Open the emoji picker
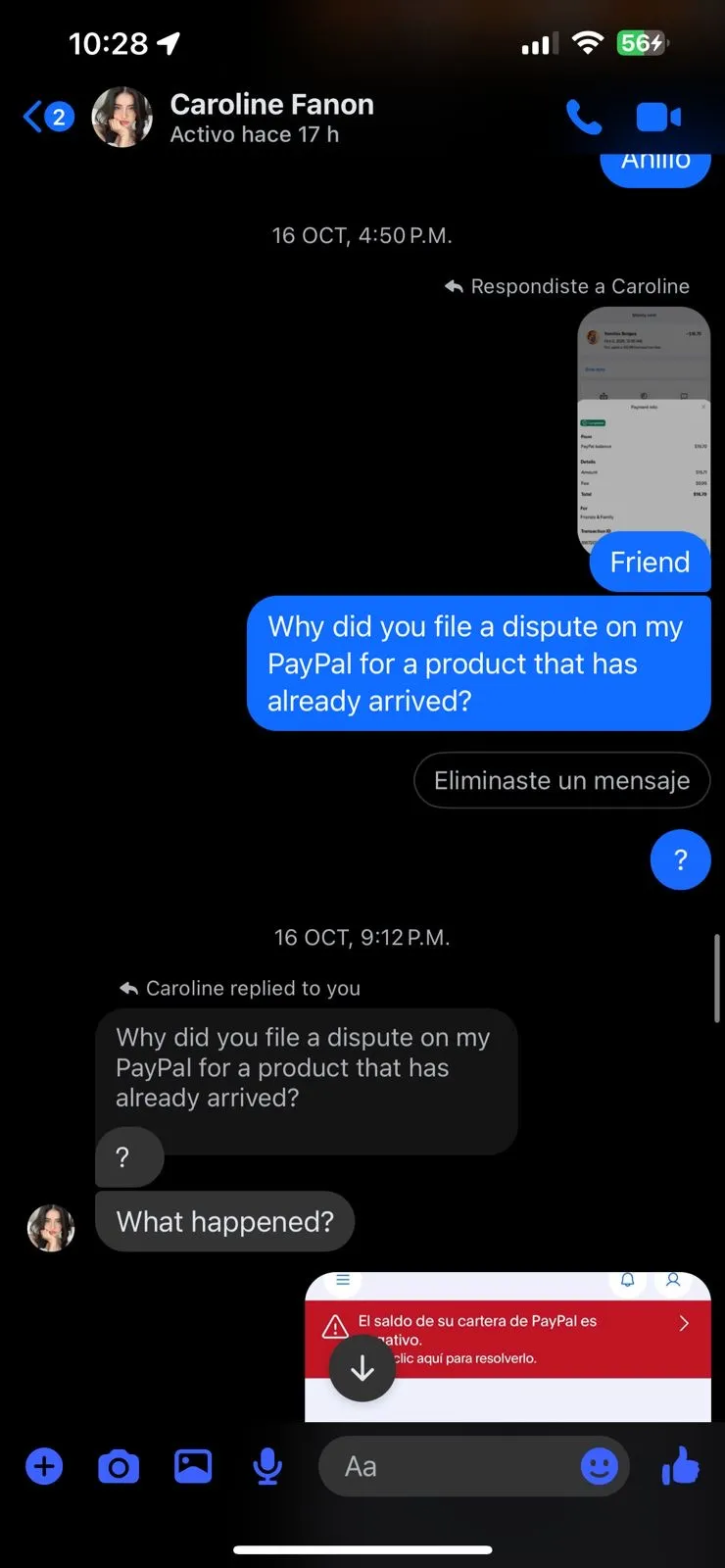Screen dimensions: 725x1568 coord(600,1467)
